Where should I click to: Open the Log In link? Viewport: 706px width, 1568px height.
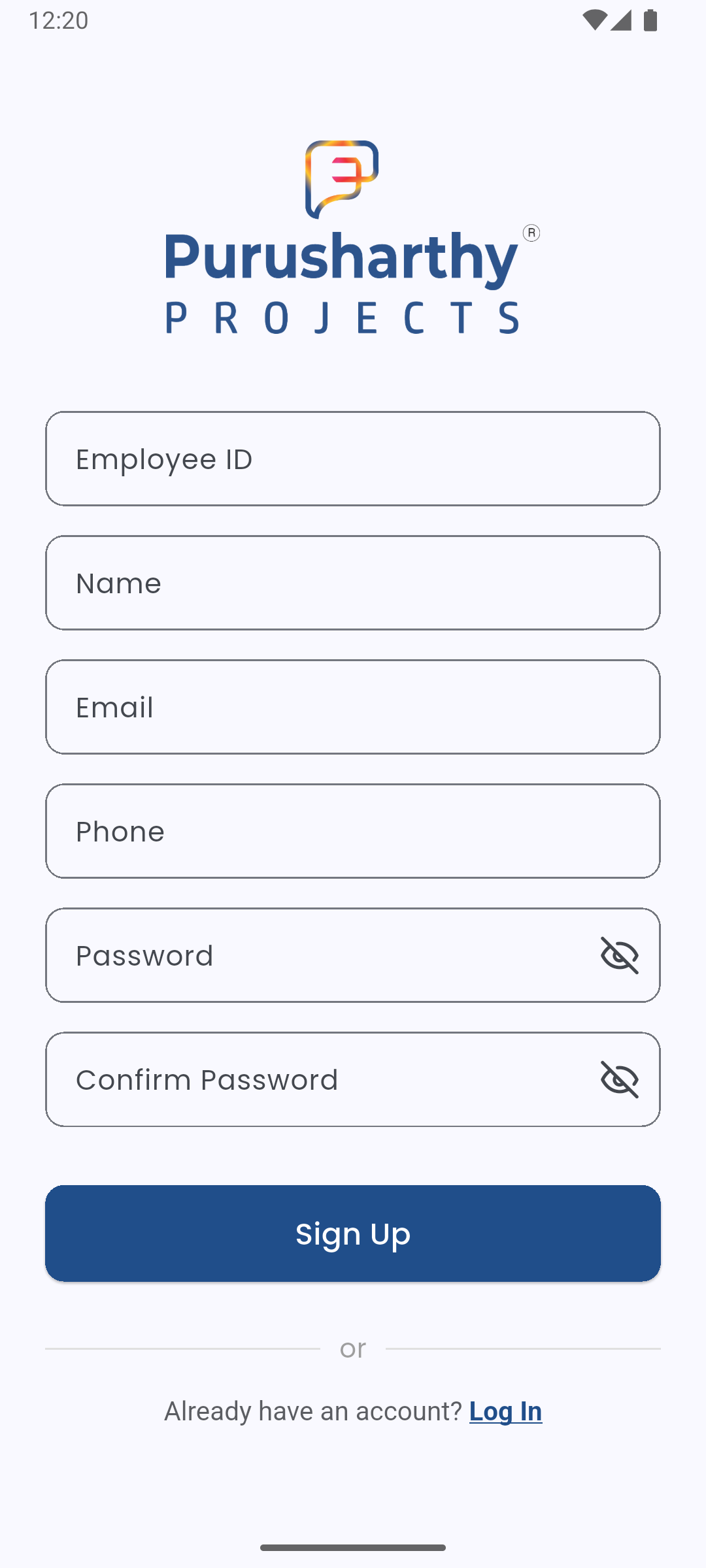(506, 1411)
